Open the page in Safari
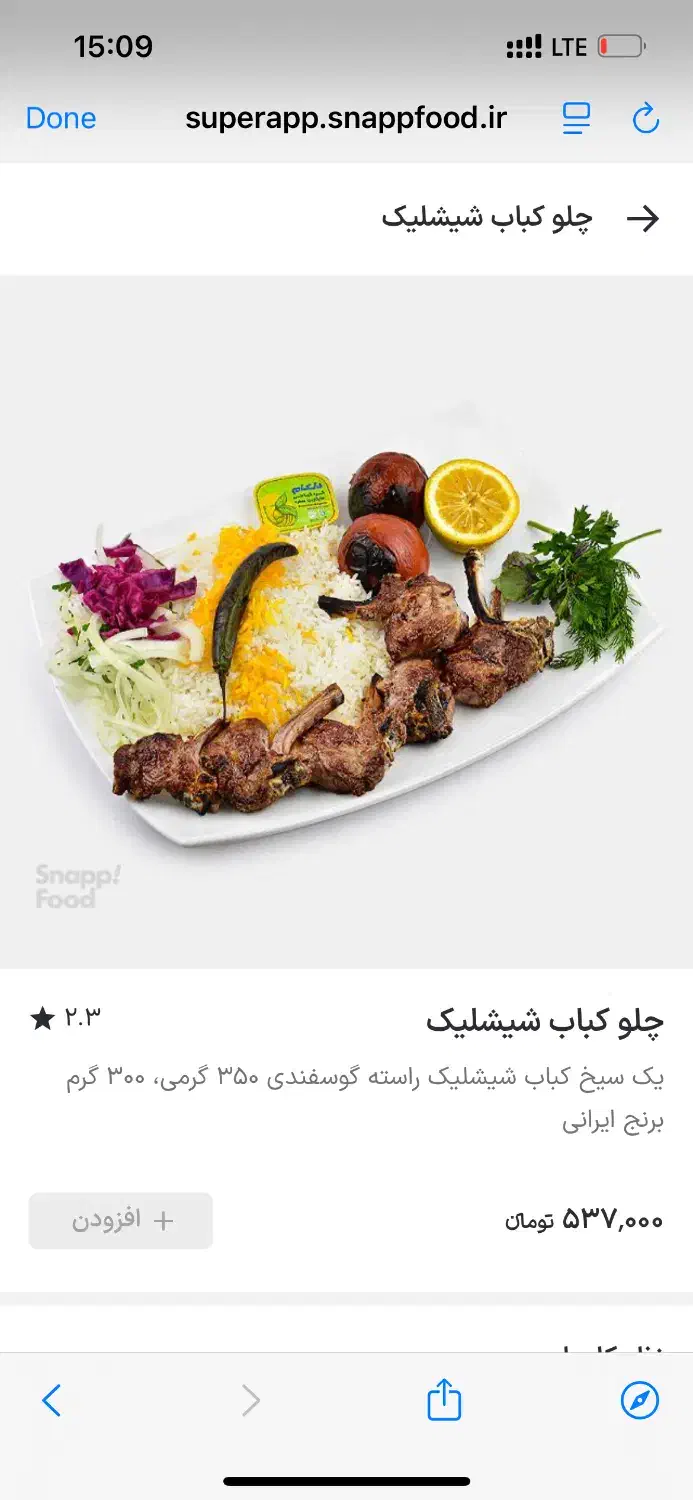 pos(640,1400)
